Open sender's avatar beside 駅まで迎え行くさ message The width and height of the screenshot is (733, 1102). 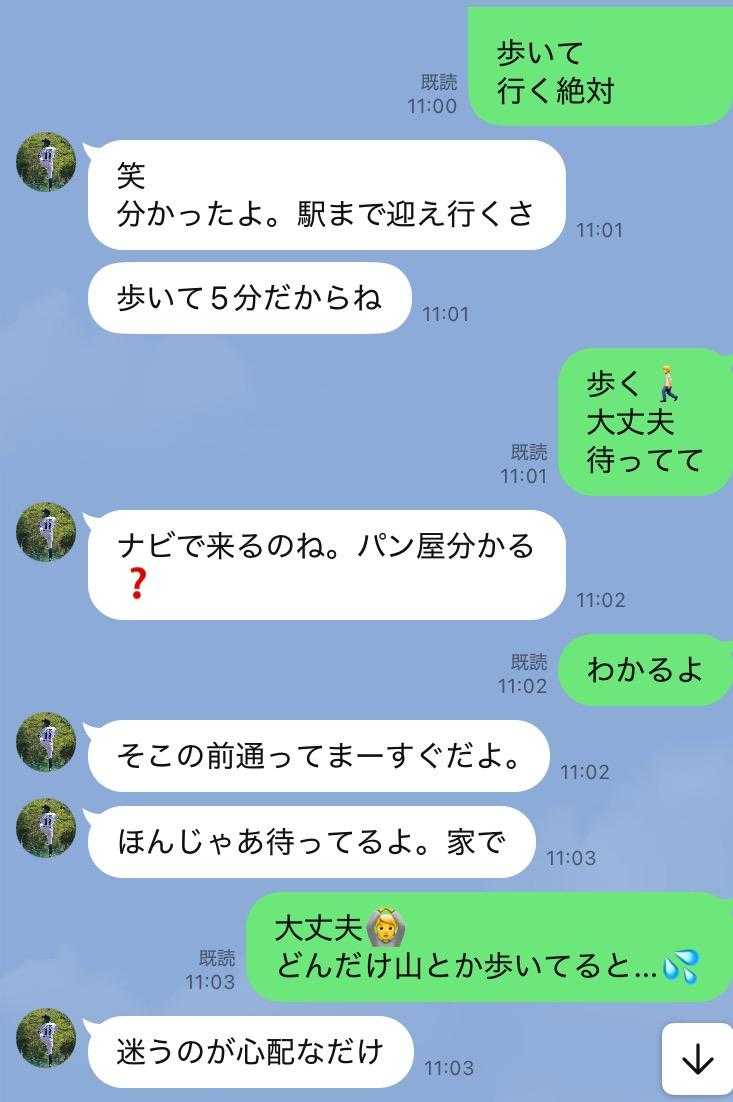[46, 161]
